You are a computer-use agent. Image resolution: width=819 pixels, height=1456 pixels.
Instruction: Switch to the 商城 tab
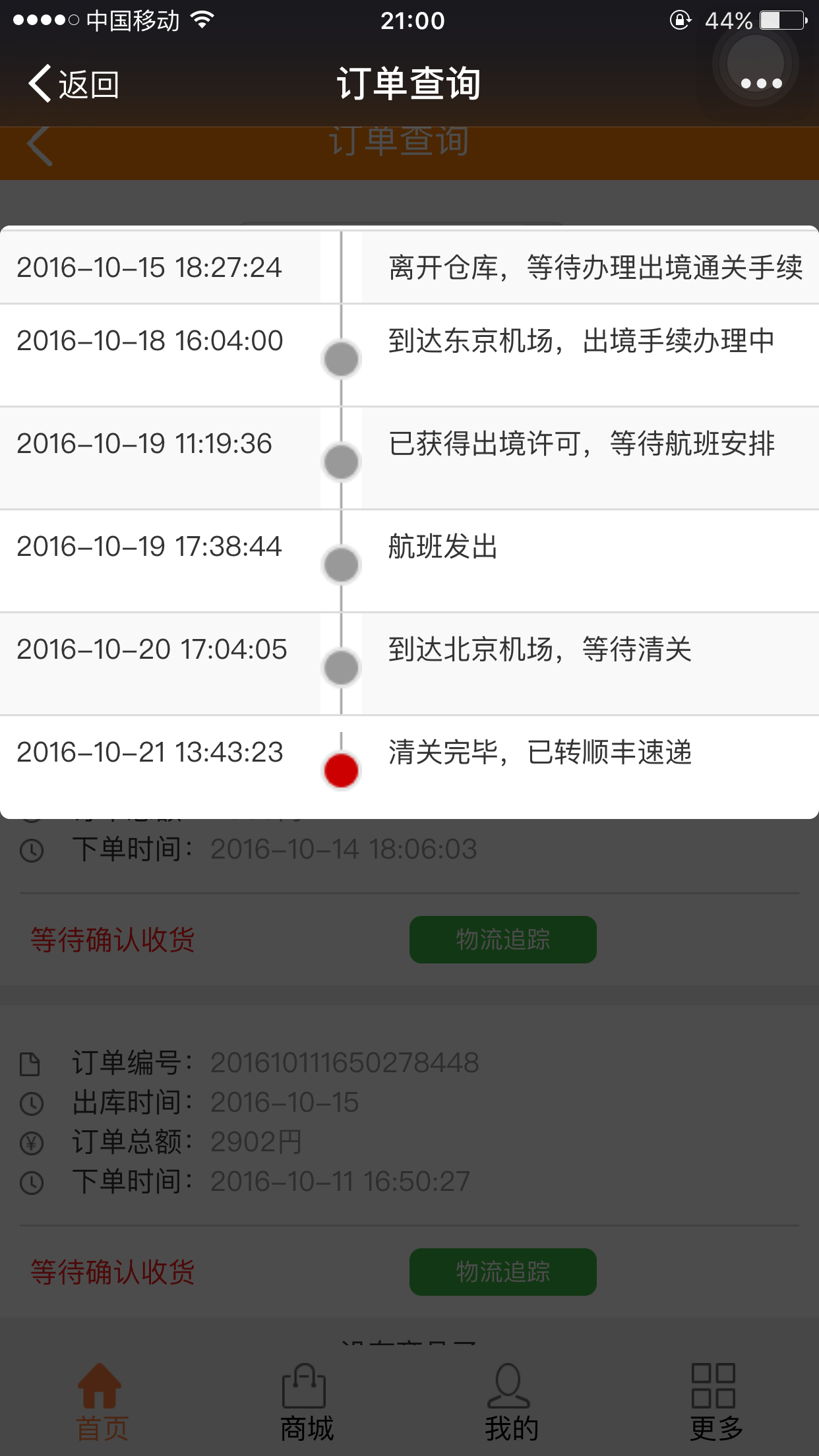point(307,1402)
